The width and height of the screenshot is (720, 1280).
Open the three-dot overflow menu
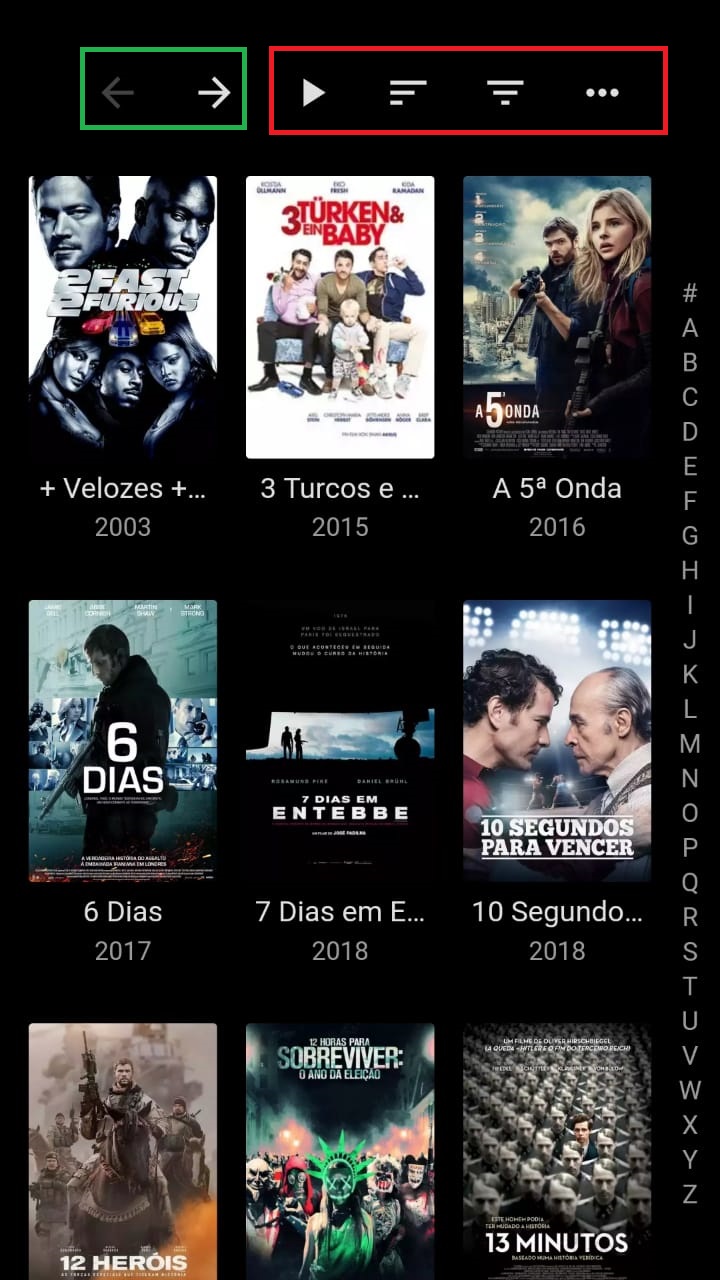click(x=602, y=93)
